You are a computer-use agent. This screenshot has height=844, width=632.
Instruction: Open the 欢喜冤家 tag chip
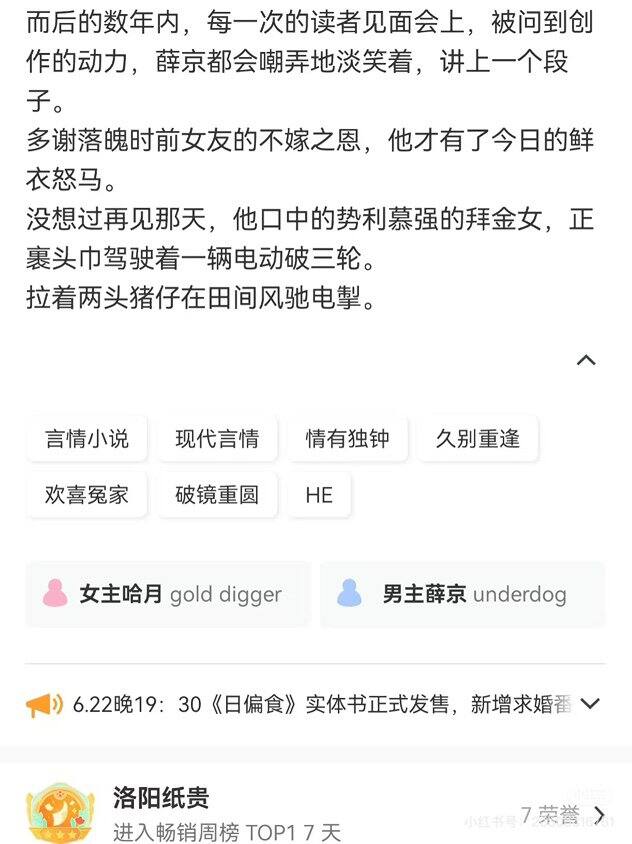(x=87, y=495)
